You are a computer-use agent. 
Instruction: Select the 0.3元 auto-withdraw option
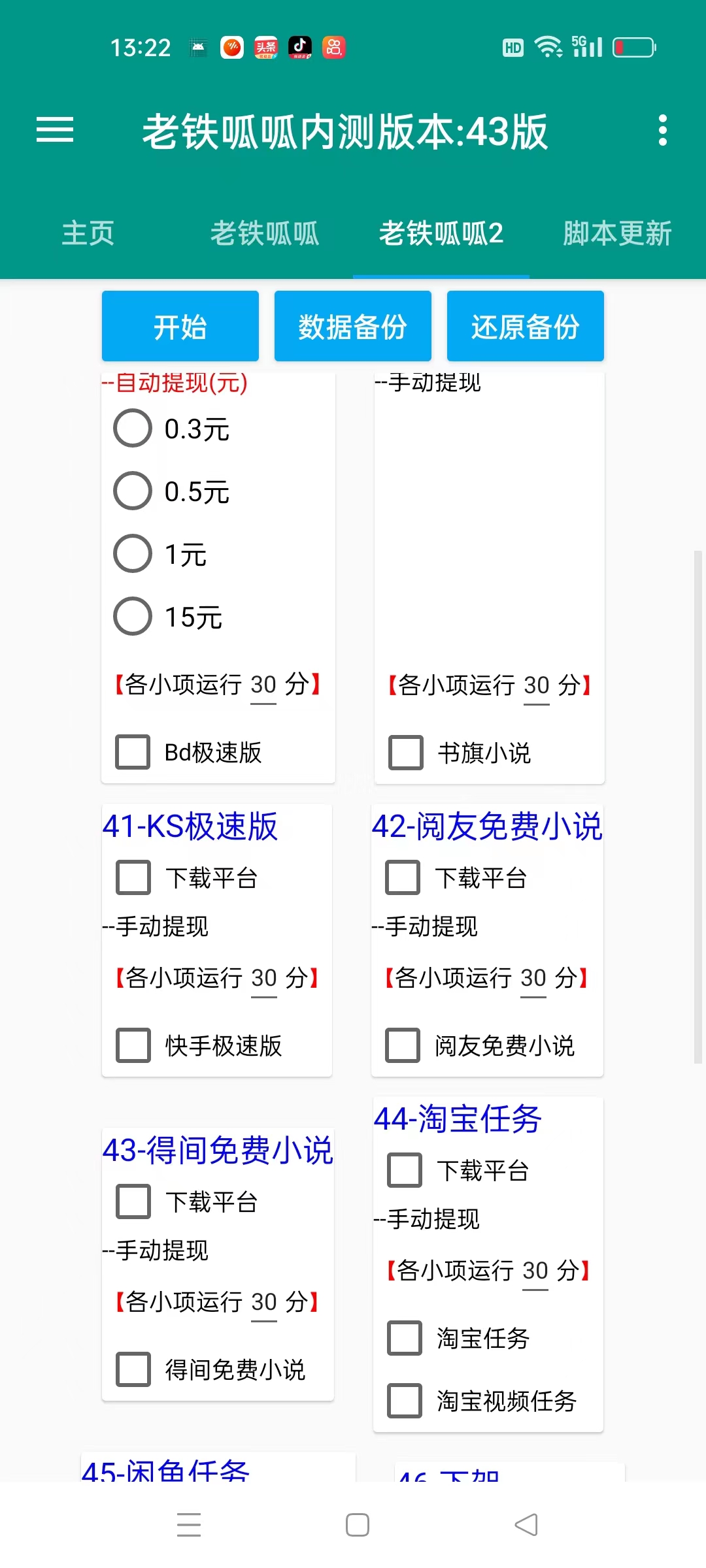(x=132, y=428)
